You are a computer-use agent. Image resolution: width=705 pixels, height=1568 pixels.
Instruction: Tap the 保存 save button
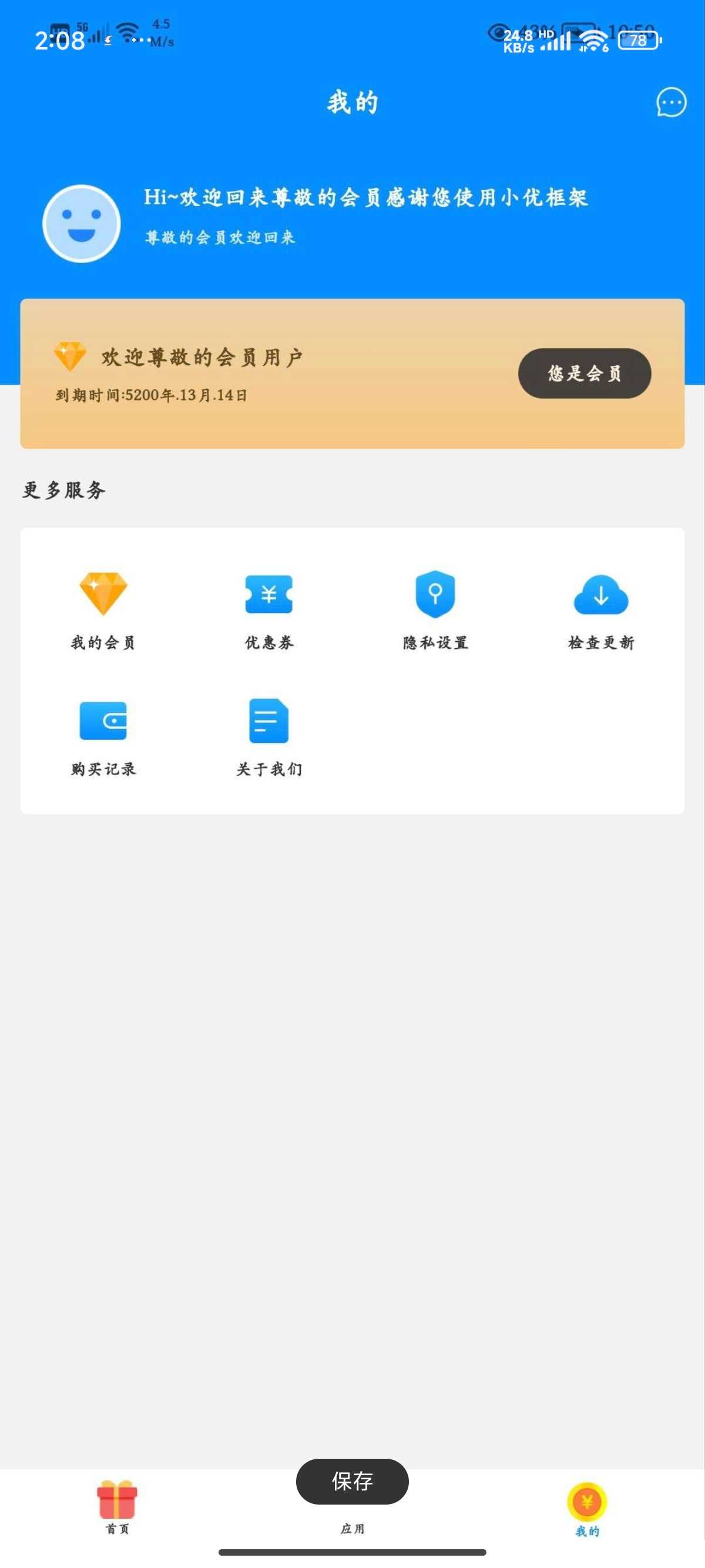pyautogui.click(x=352, y=1481)
